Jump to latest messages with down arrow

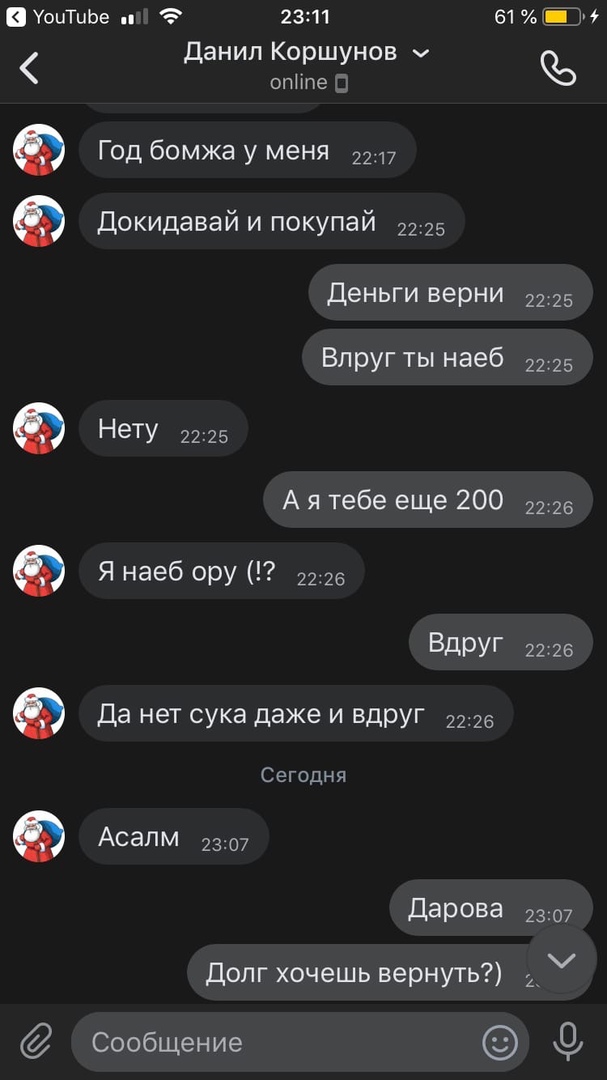[x=561, y=960]
